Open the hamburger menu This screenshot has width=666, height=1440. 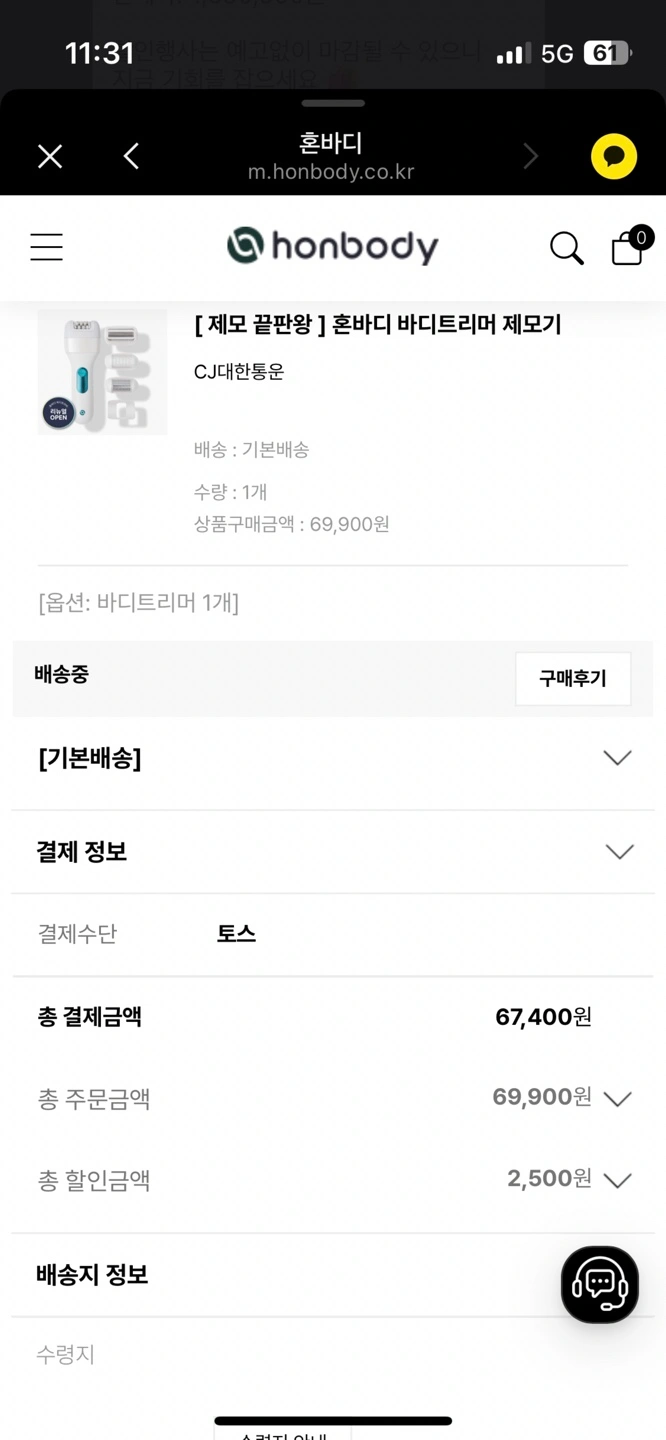[x=46, y=247]
